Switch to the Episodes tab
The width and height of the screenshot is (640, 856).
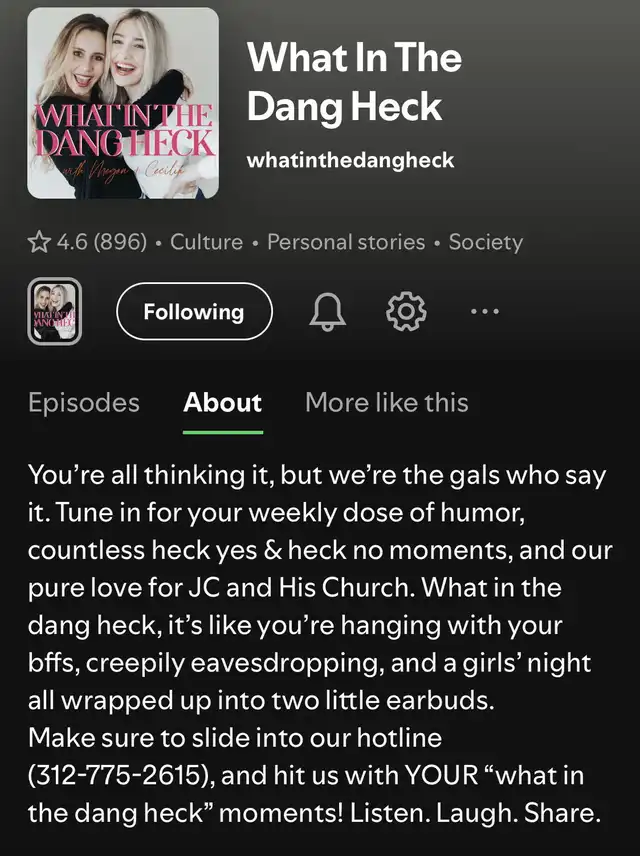84,403
